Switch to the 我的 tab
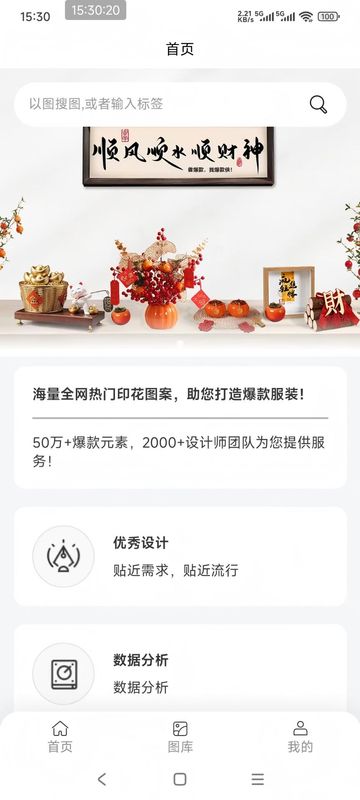The image size is (360, 800). [300, 737]
